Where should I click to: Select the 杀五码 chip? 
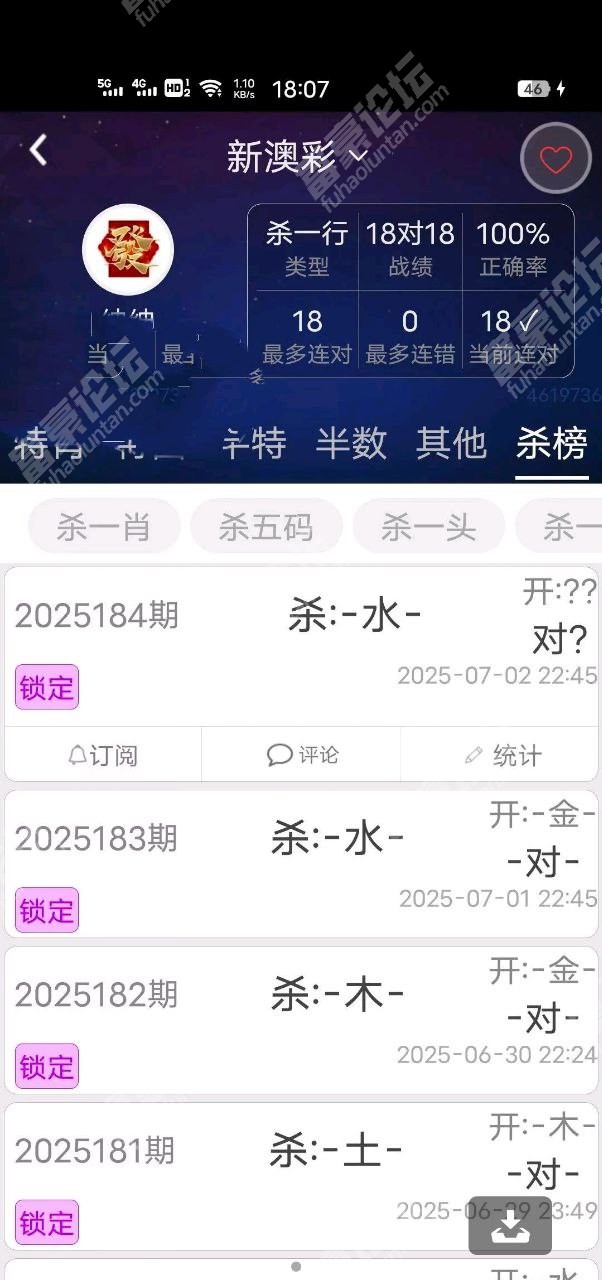tap(266, 527)
